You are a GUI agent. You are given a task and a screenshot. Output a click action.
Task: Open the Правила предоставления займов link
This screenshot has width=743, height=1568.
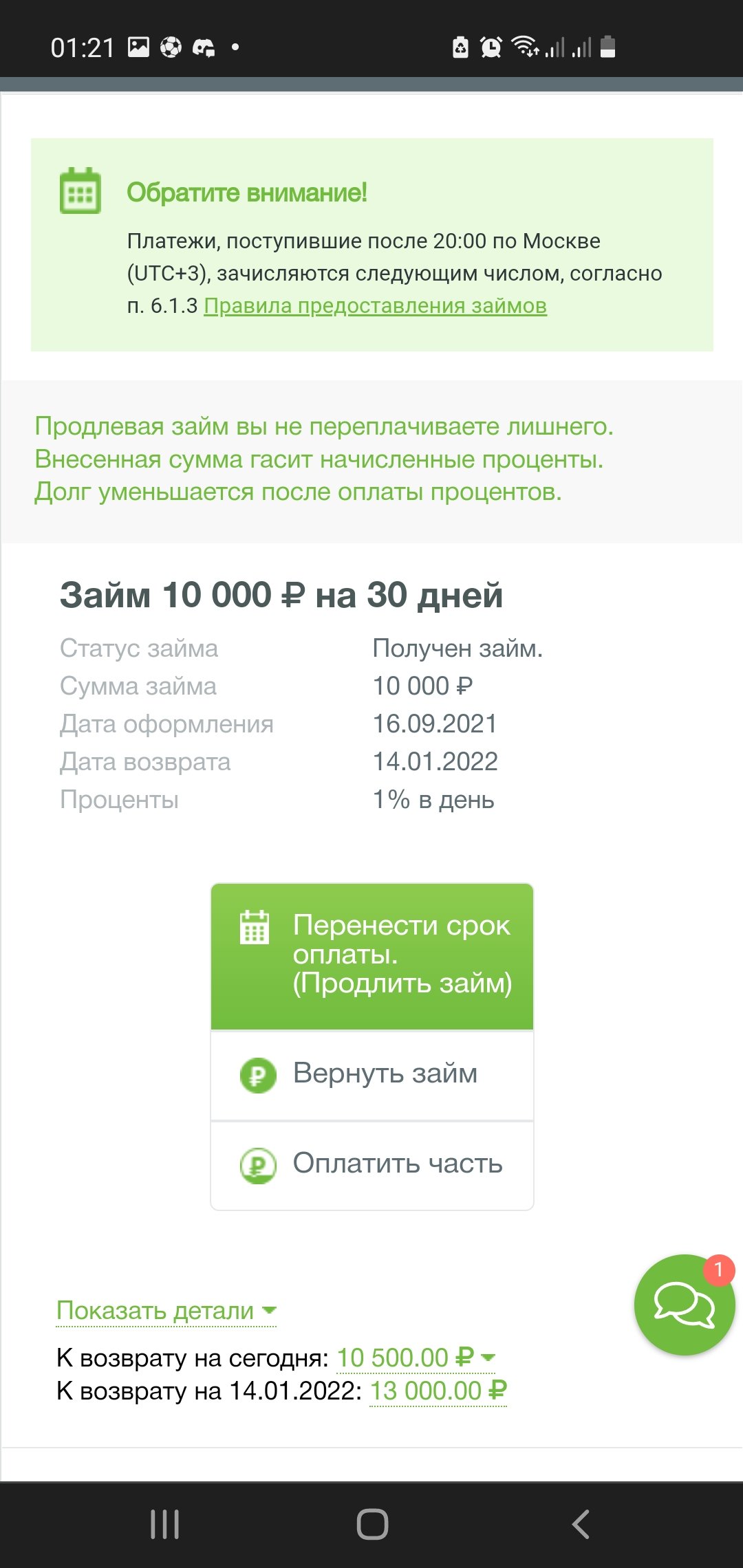375,306
